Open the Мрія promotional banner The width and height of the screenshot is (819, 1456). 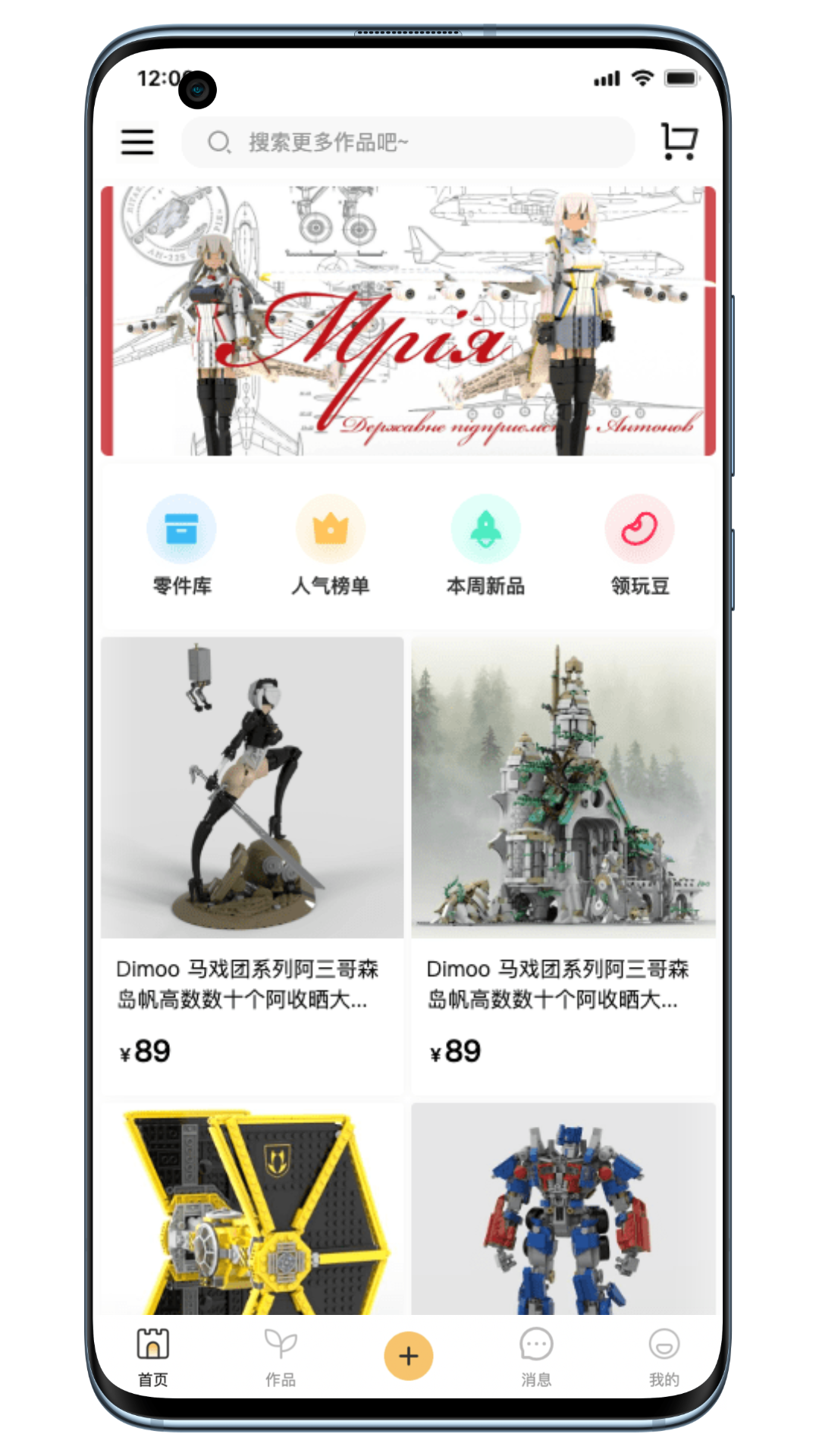coord(408,321)
